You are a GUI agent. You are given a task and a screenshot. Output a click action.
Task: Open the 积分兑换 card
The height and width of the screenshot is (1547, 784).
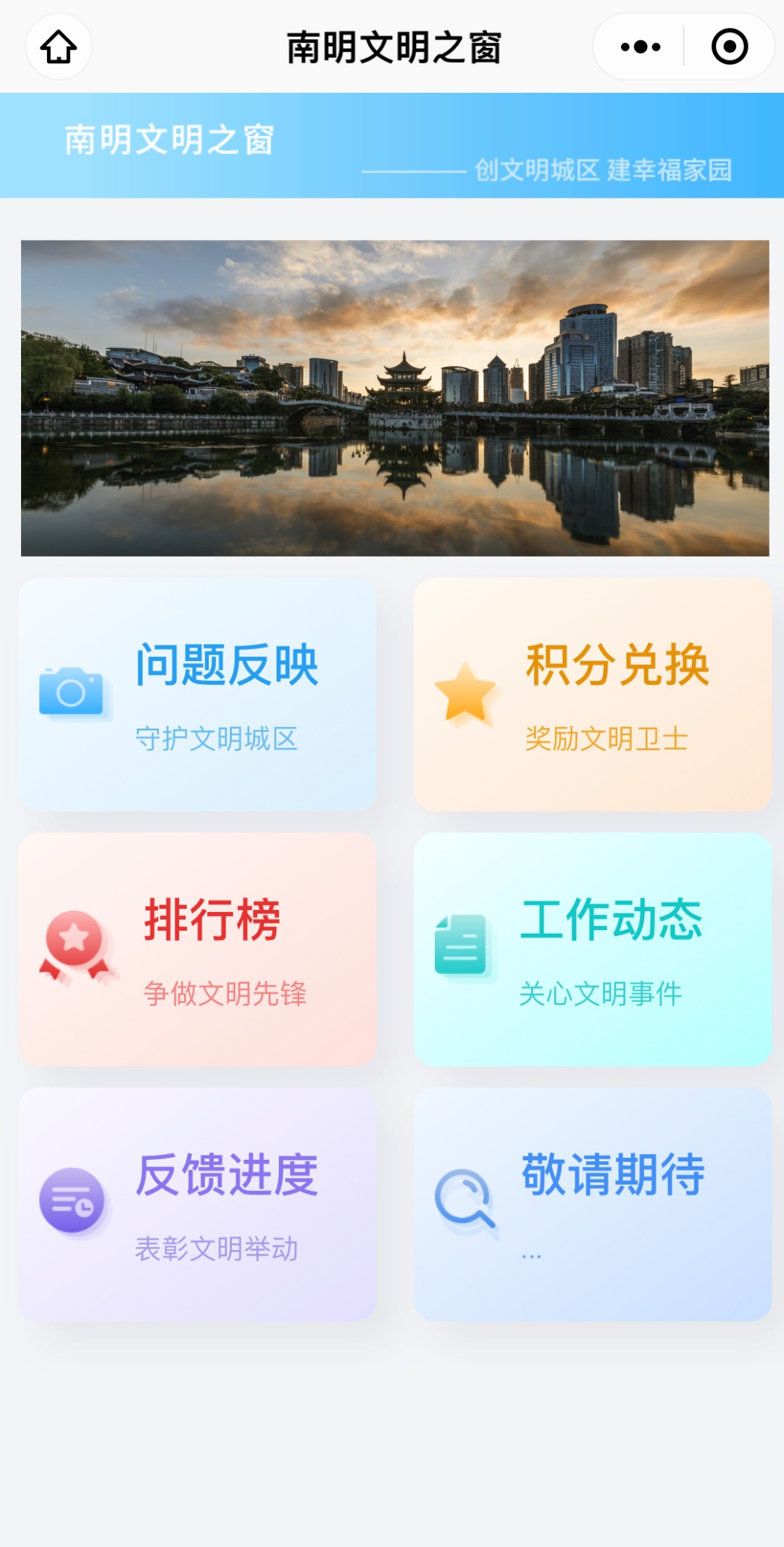pyautogui.click(x=592, y=694)
